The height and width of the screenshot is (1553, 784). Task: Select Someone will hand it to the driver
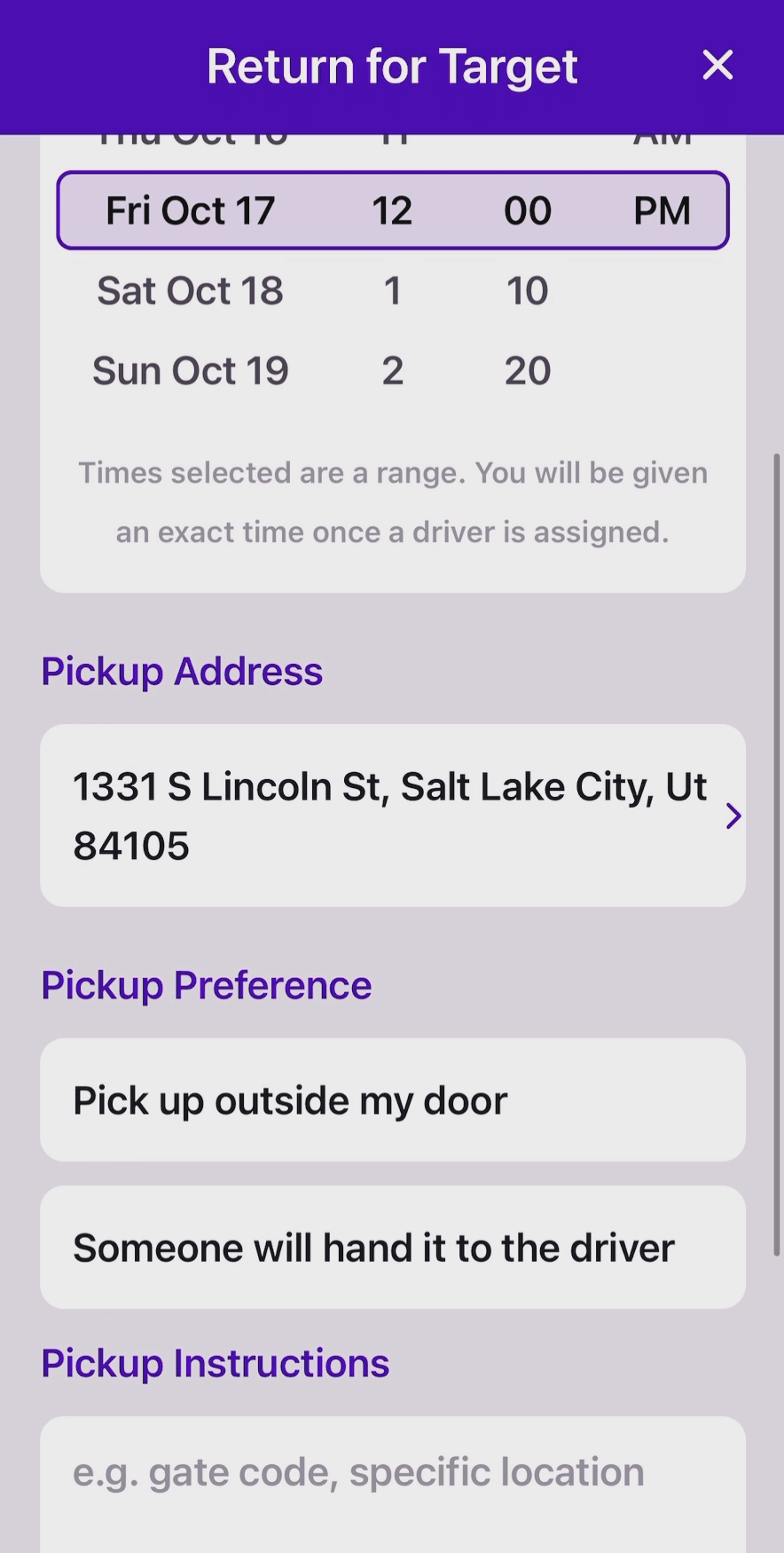392,1248
